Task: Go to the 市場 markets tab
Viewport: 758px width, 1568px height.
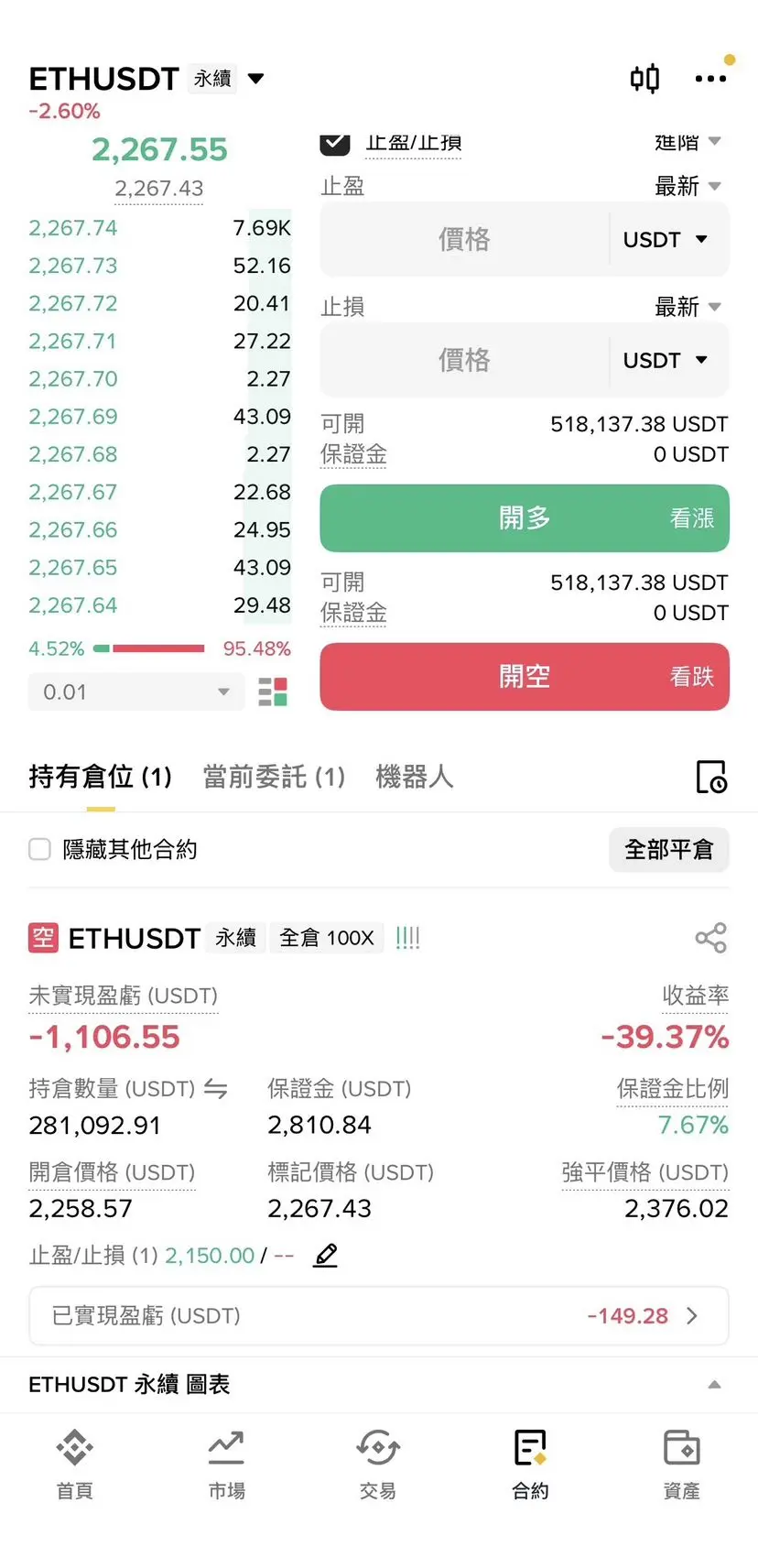Action: click(x=226, y=1464)
